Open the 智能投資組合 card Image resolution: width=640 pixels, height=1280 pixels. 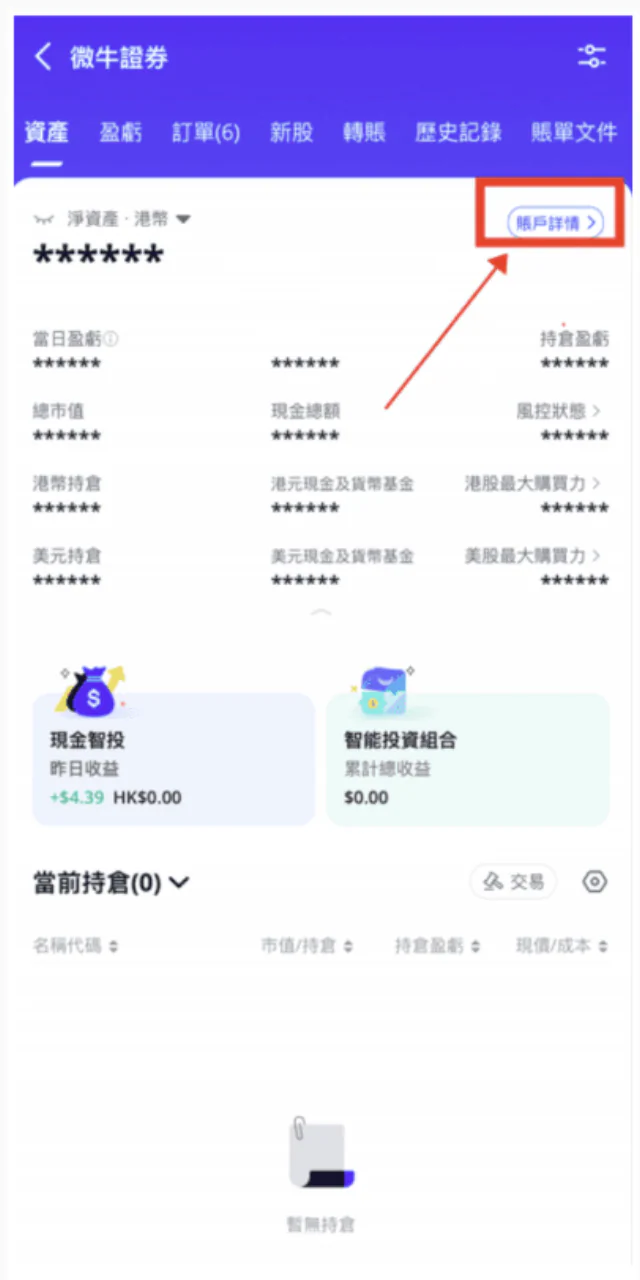pos(467,758)
